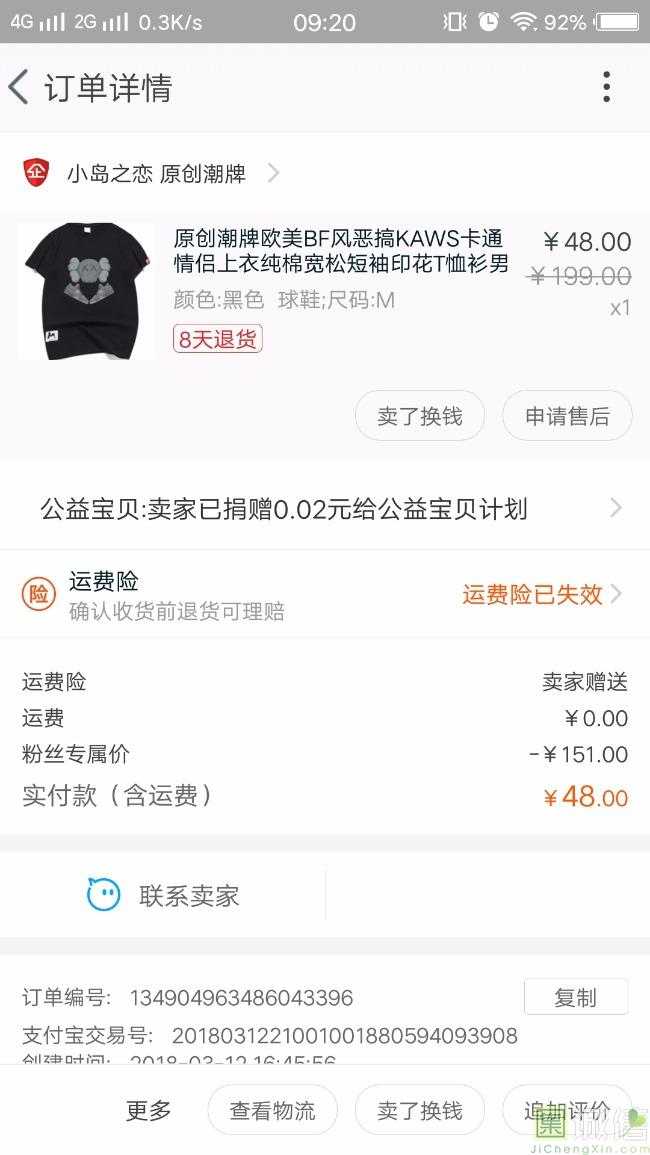Go back from the 订单详情 page

(x=18, y=88)
